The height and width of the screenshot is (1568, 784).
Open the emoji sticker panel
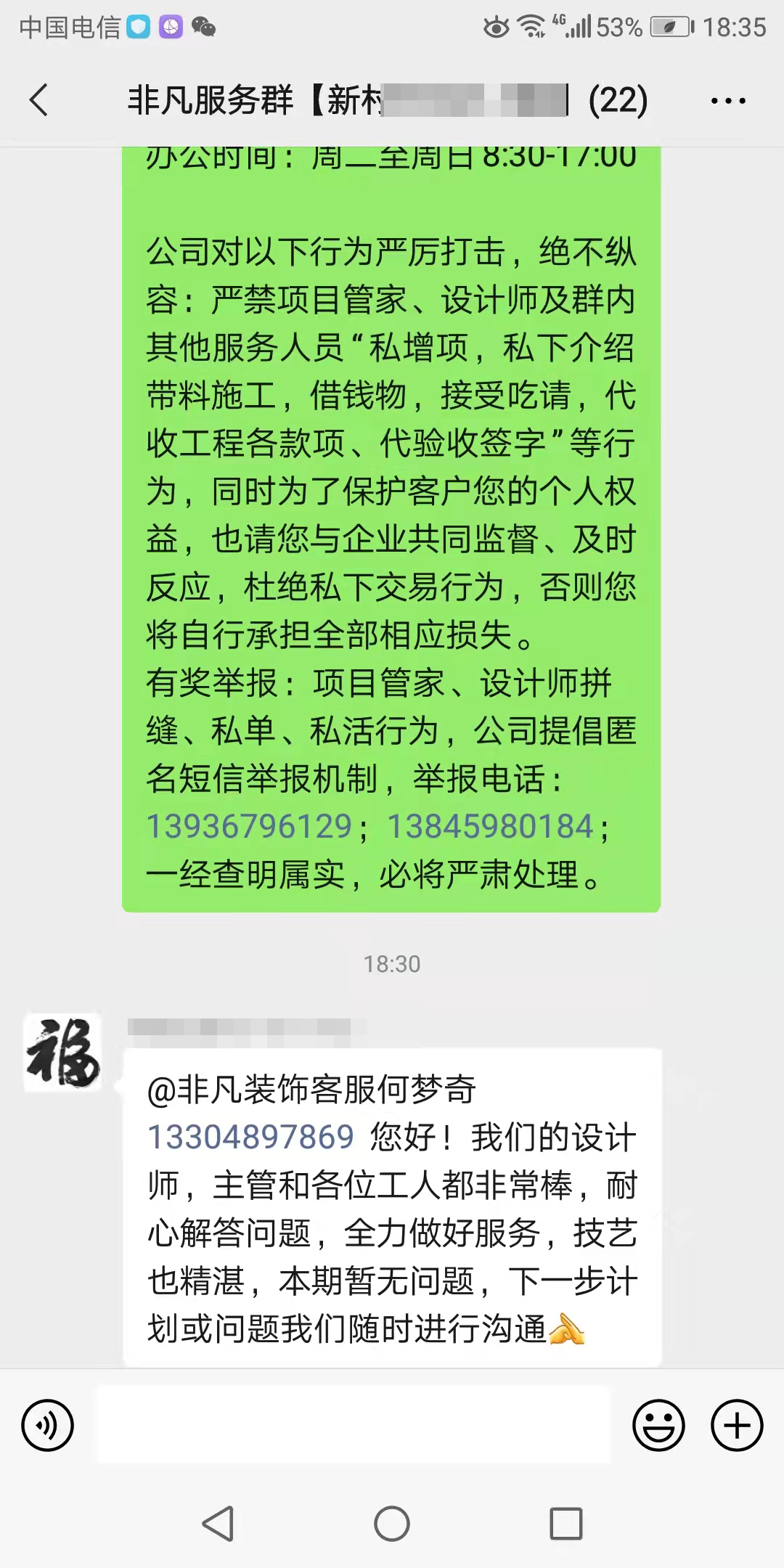658,1425
